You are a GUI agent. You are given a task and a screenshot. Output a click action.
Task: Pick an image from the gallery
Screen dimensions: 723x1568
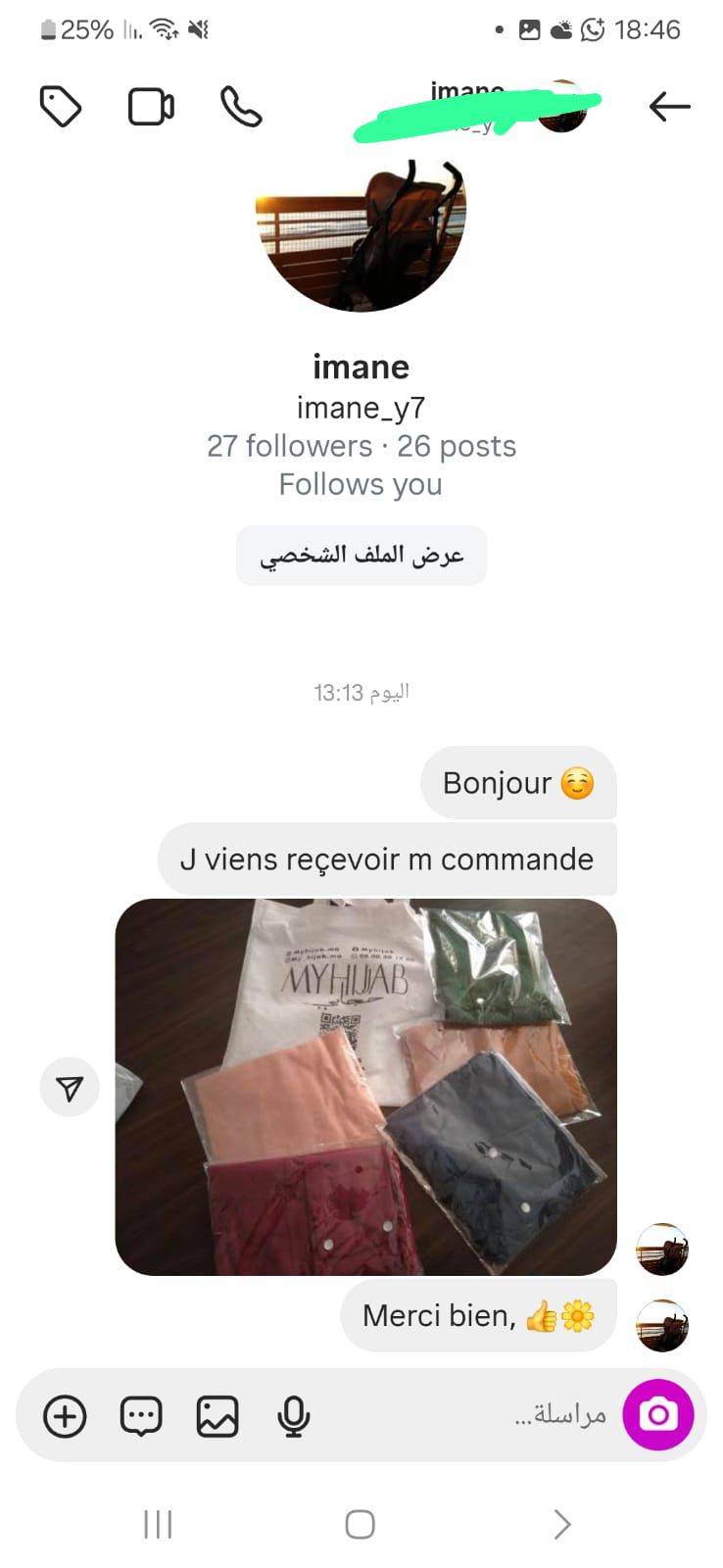coord(217,1416)
